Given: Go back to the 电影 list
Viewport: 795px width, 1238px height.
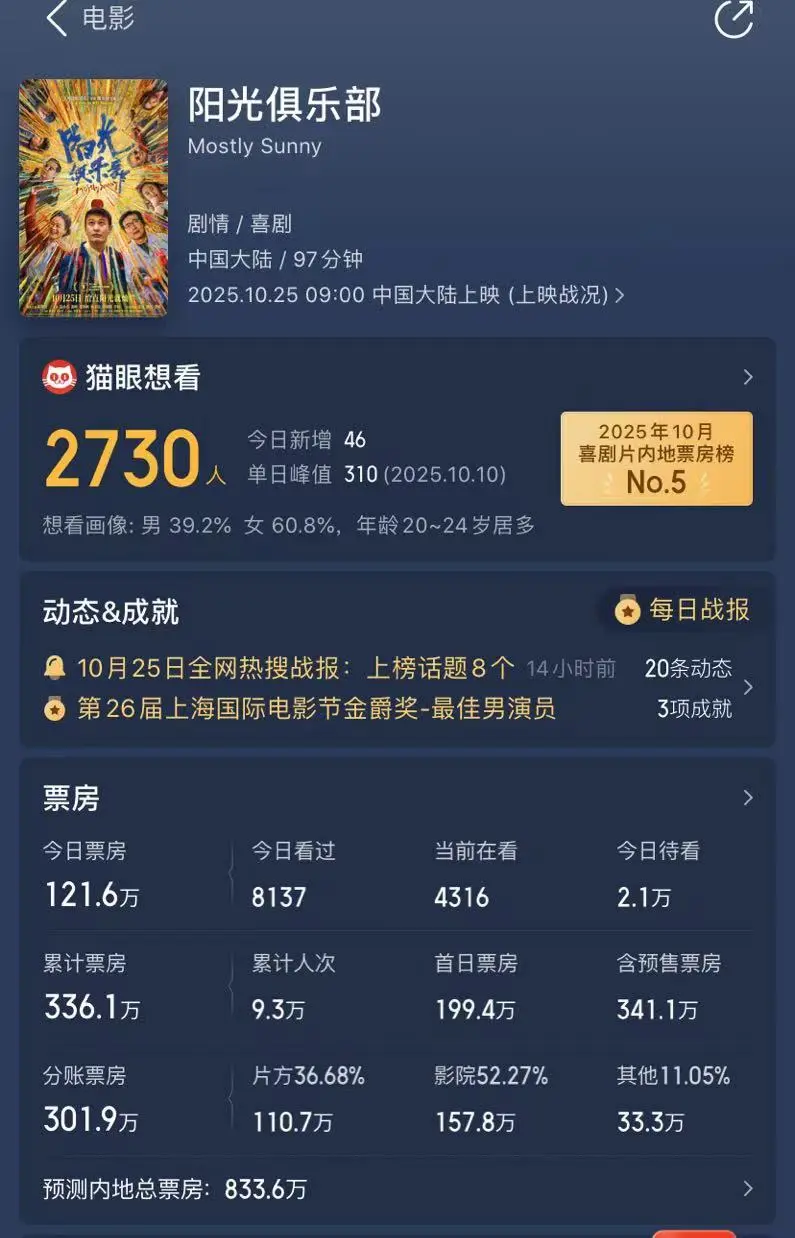Looking at the screenshot, I should click(x=58, y=18).
